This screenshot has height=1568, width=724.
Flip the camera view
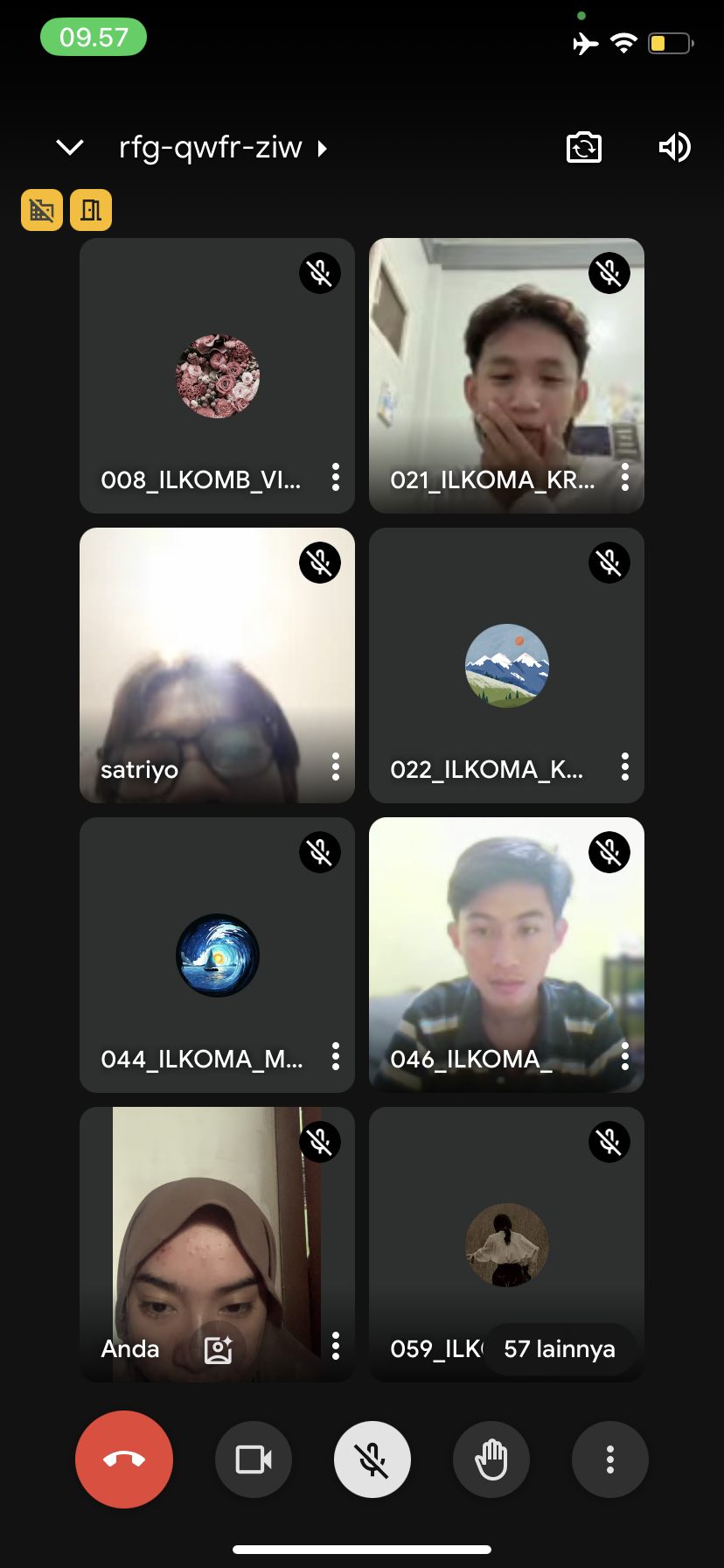click(584, 147)
